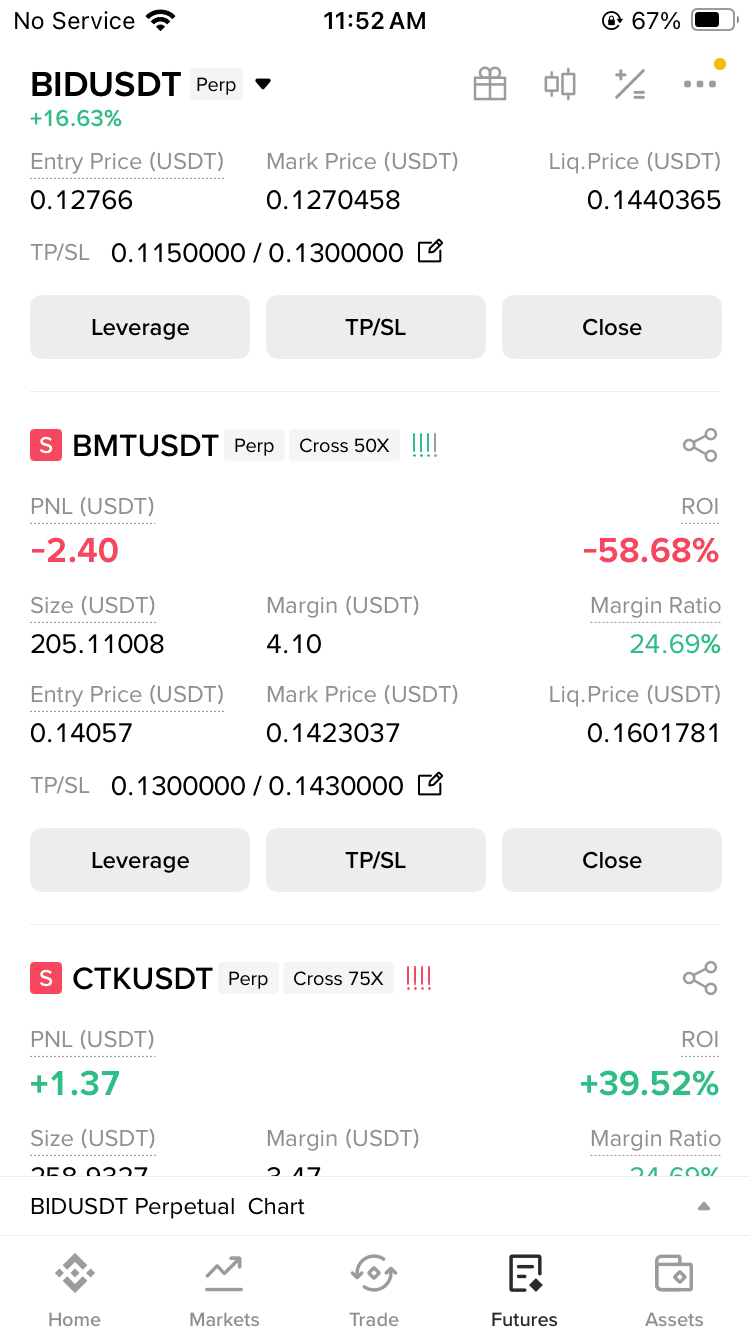The width and height of the screenshot is (750, 1334).
Task: Expand the BIDUSDT Perpetual Chart
Action: tap(375, 1206)
